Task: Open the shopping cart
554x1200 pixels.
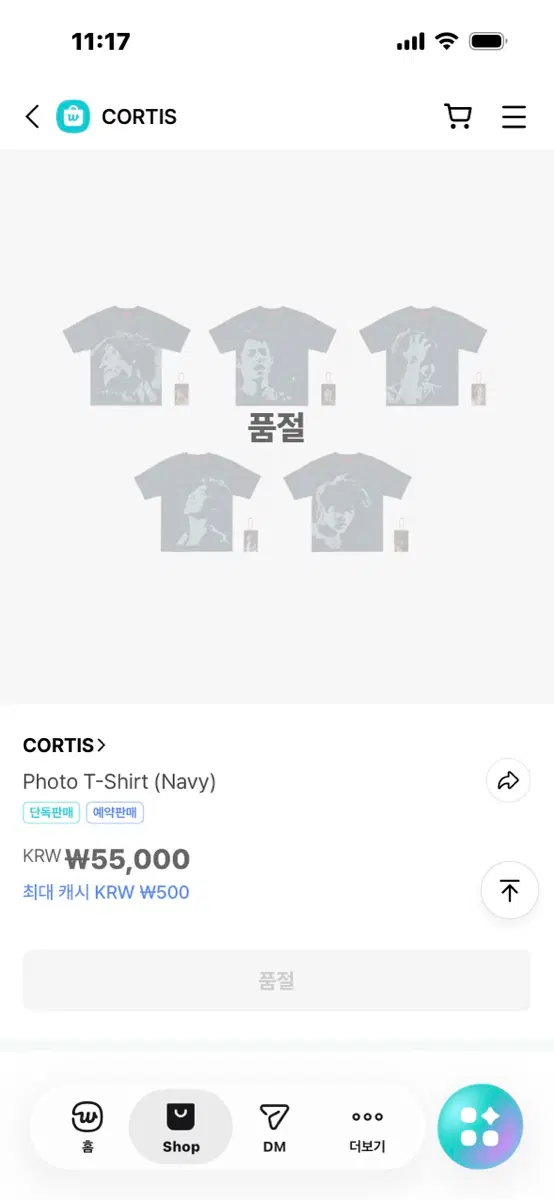Action: pos(458,117)
